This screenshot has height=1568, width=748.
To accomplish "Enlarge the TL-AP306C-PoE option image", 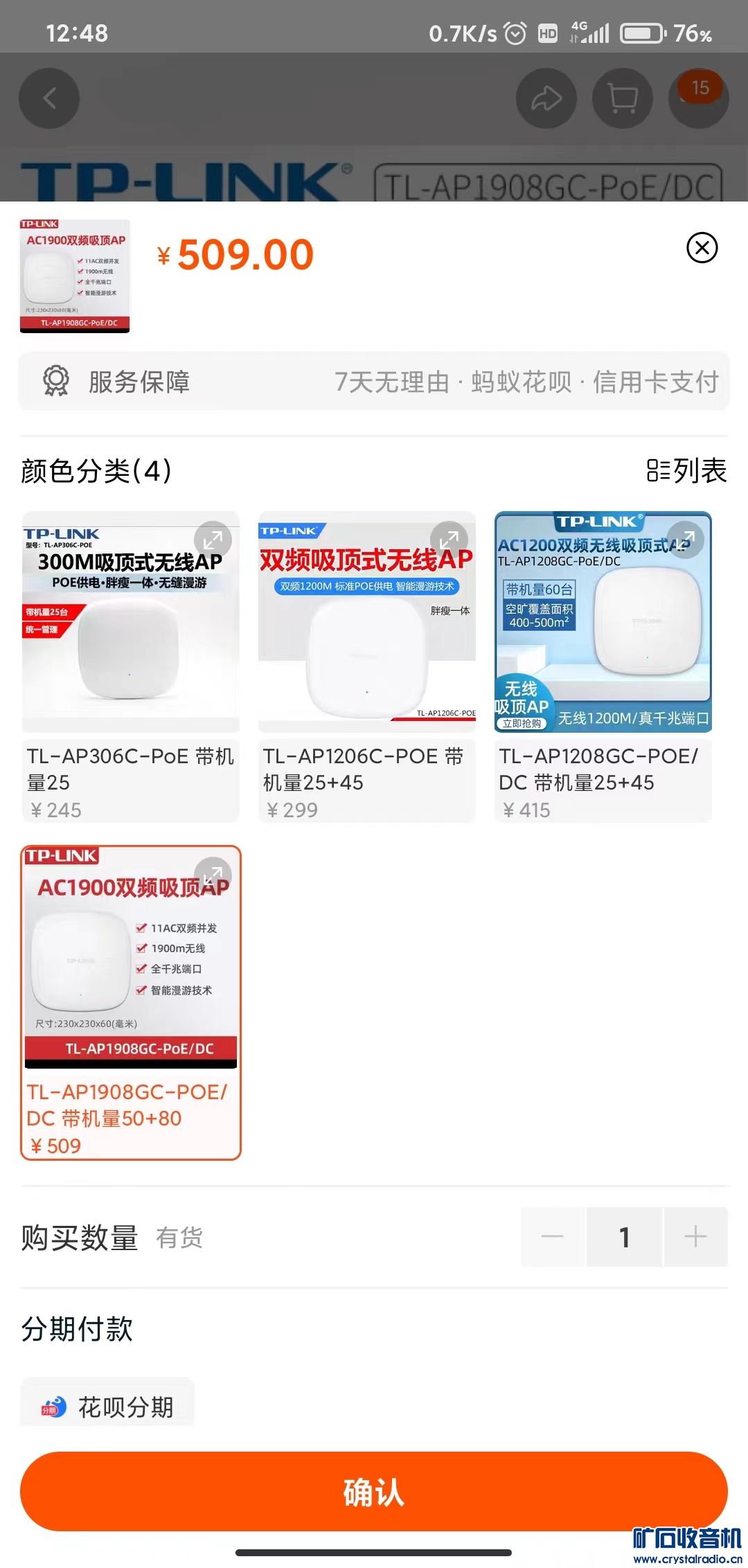I will coord(213,539).
